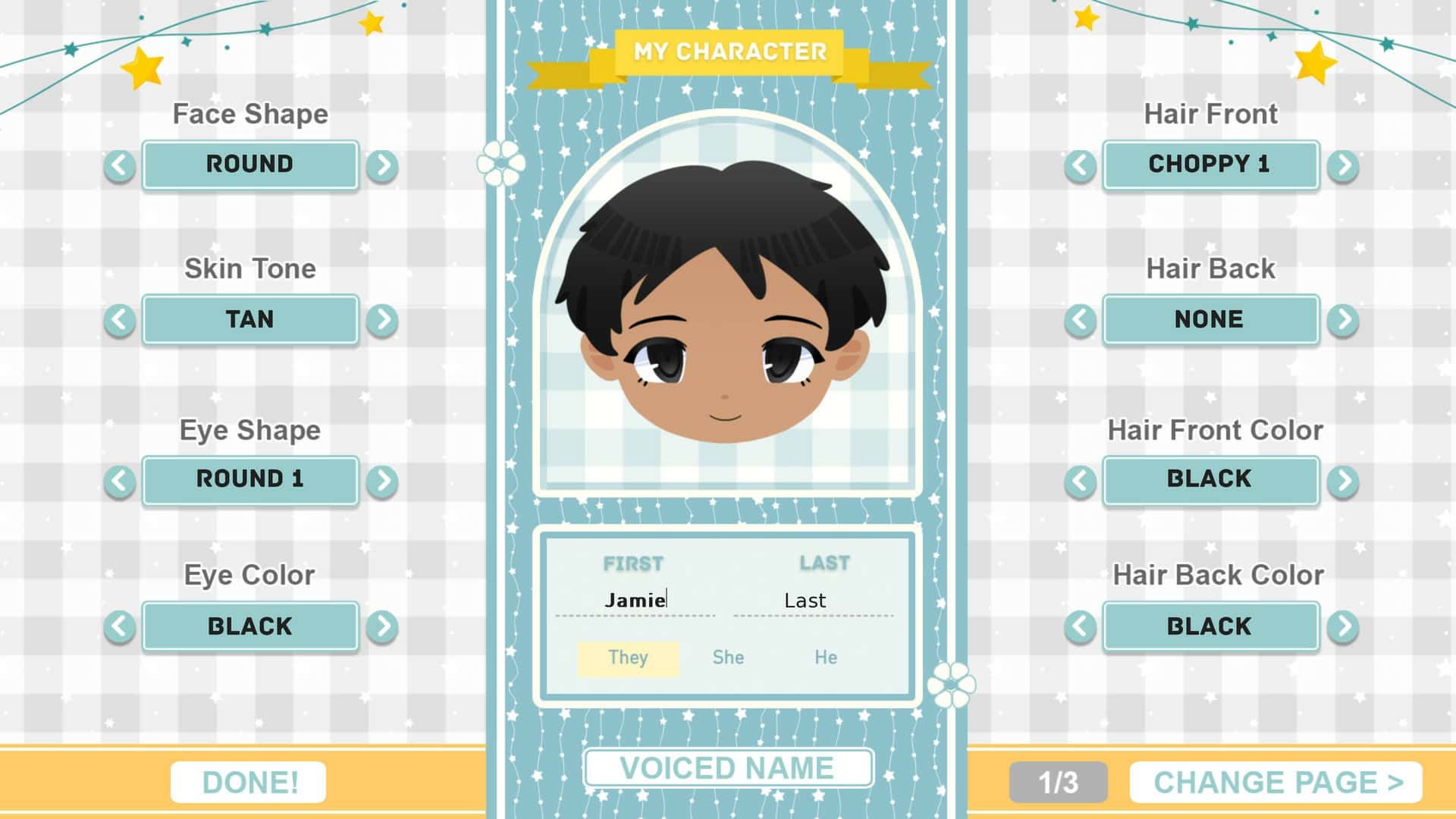This screenshot has width=1456, height=819.
Task: Cycle forward the Hair Front Color
Action: tap(1343, 481)
